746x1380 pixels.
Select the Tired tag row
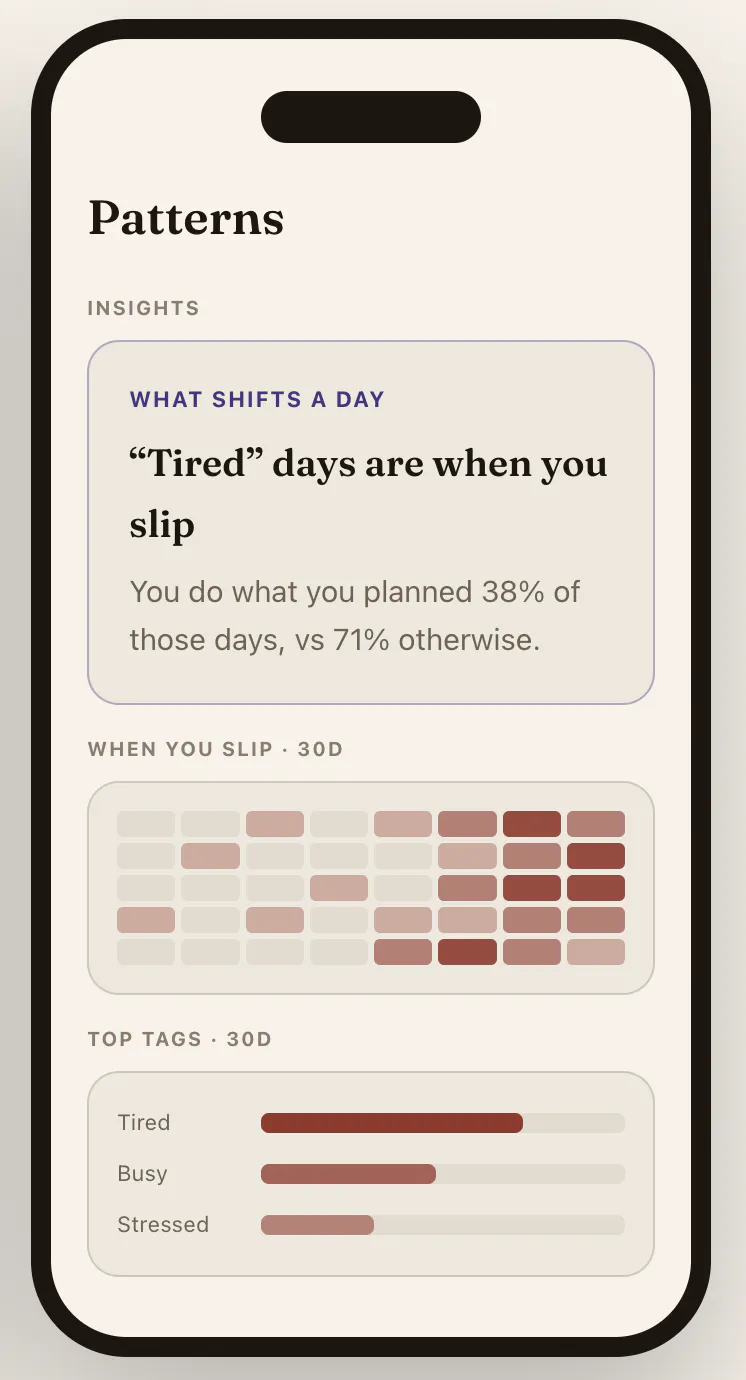pos(371,1123)
